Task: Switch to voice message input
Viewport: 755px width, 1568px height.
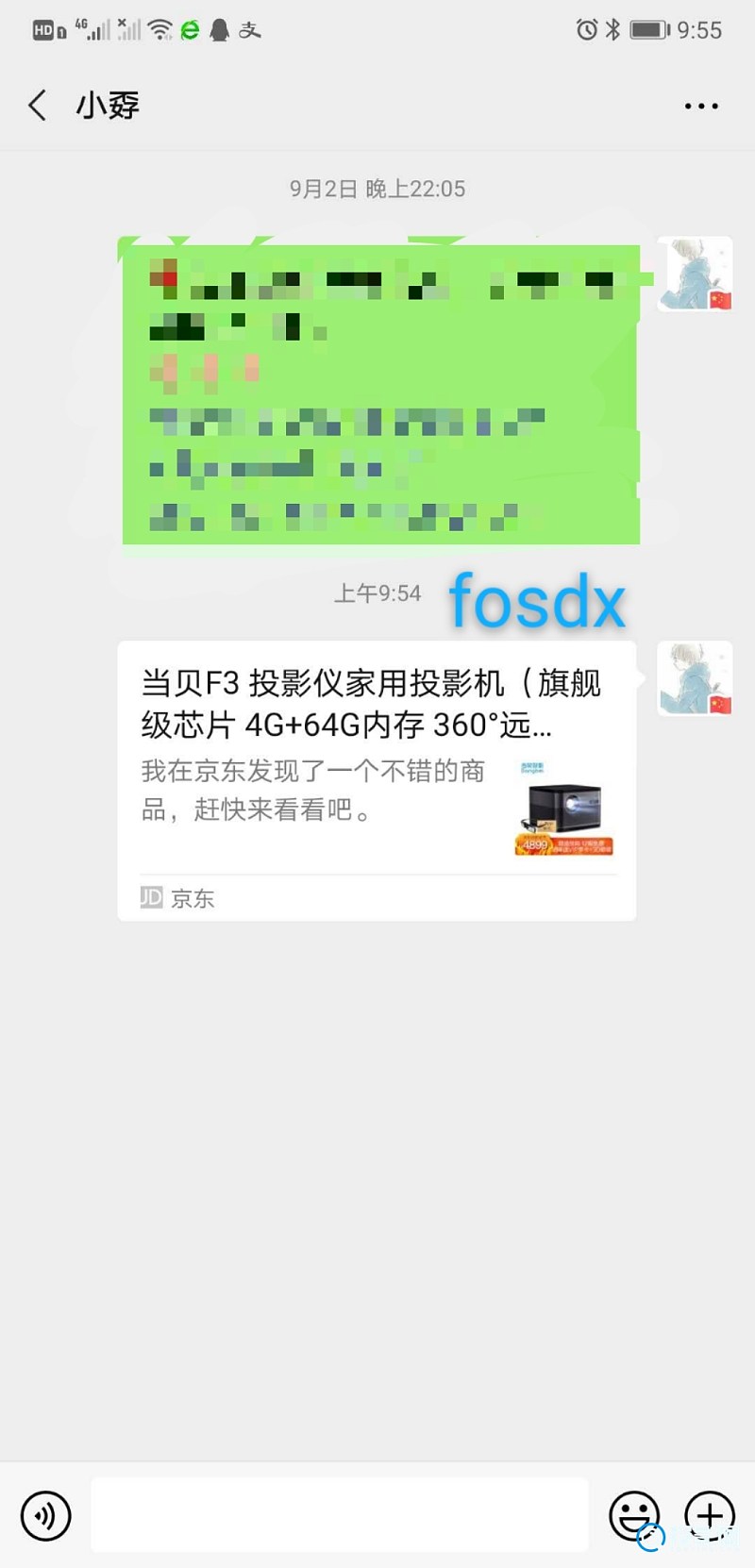Action: point(45,1515)
